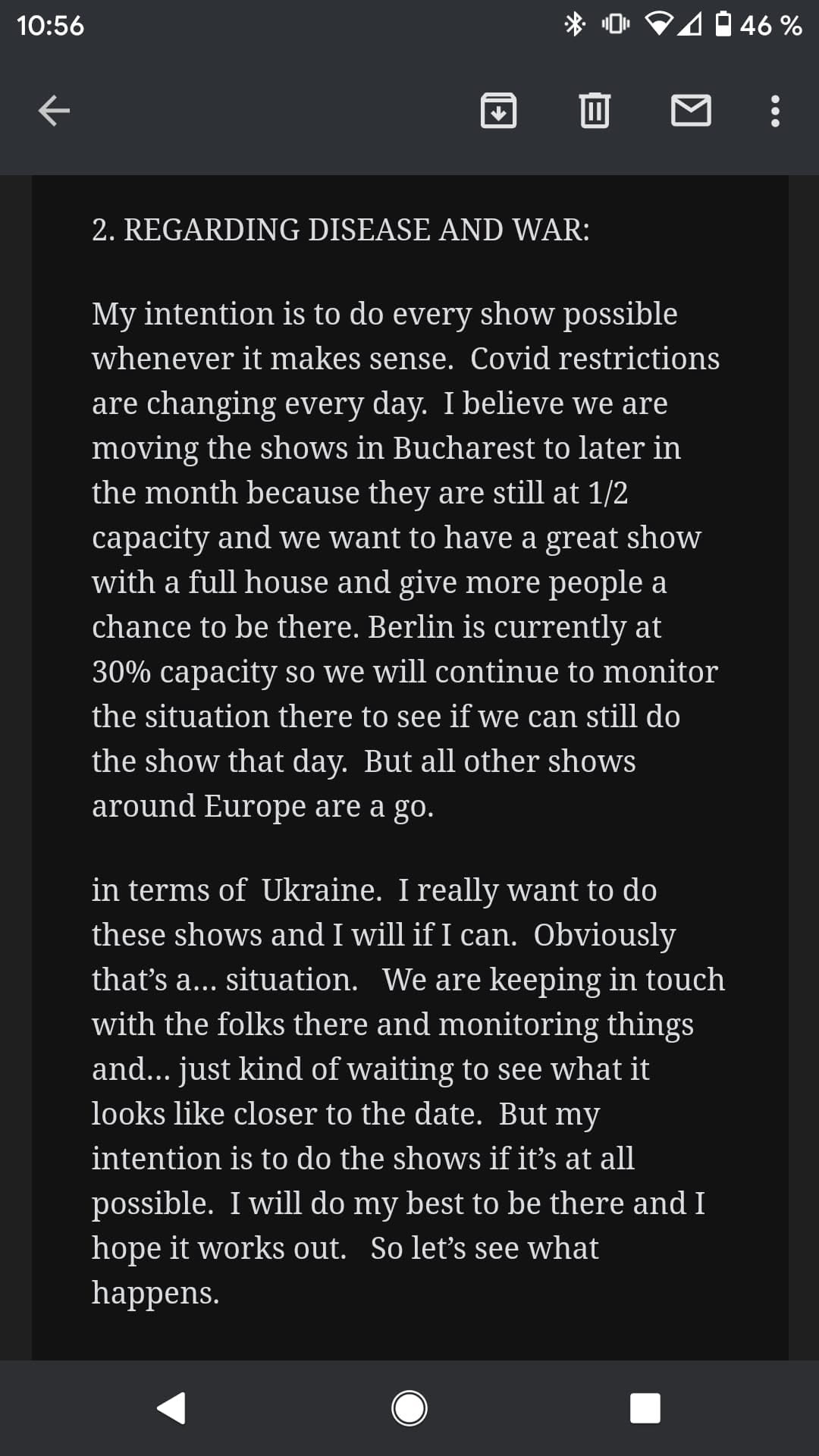The image size is (819, 1456).
Task: Archive this email
Action: tap(498, 111)
